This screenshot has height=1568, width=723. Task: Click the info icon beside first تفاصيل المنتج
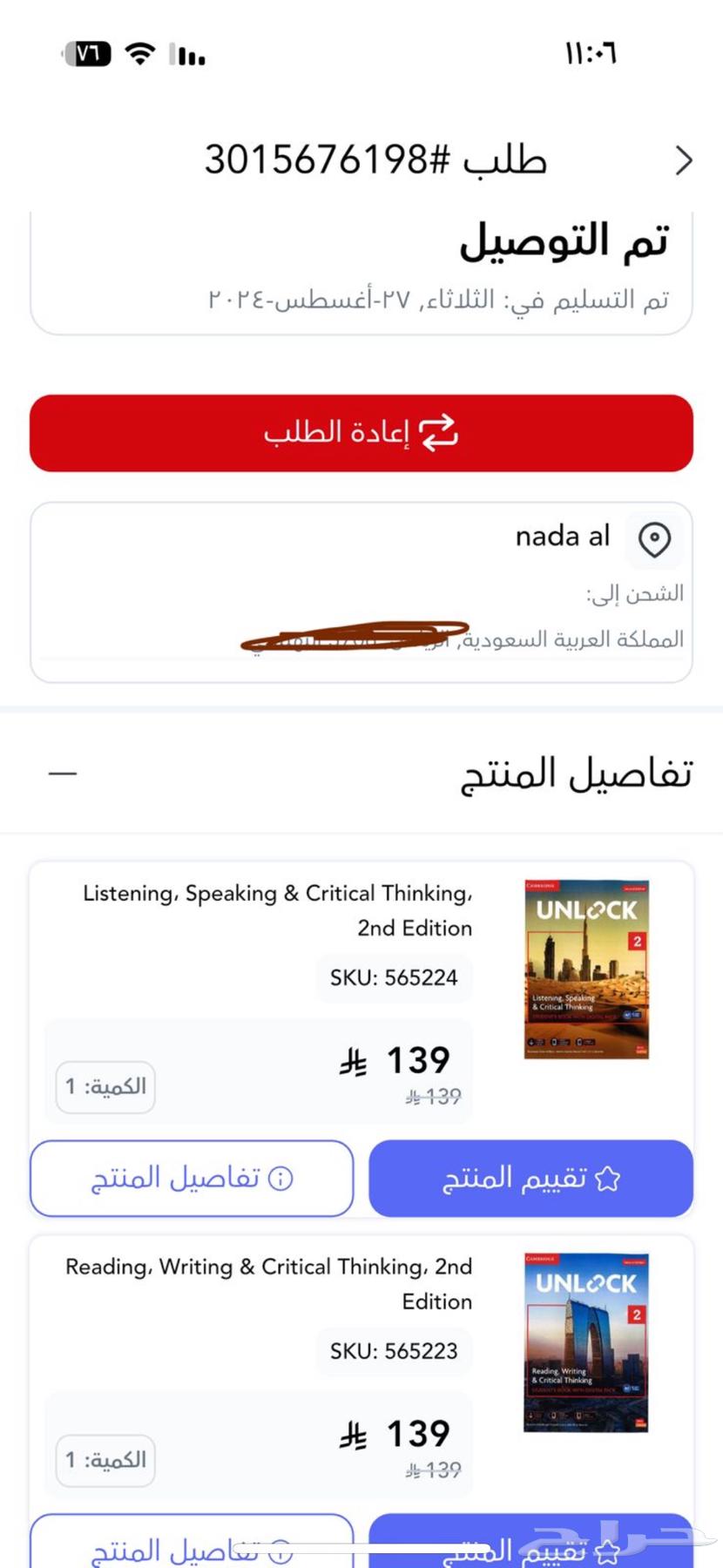[x=280, y=1178]
